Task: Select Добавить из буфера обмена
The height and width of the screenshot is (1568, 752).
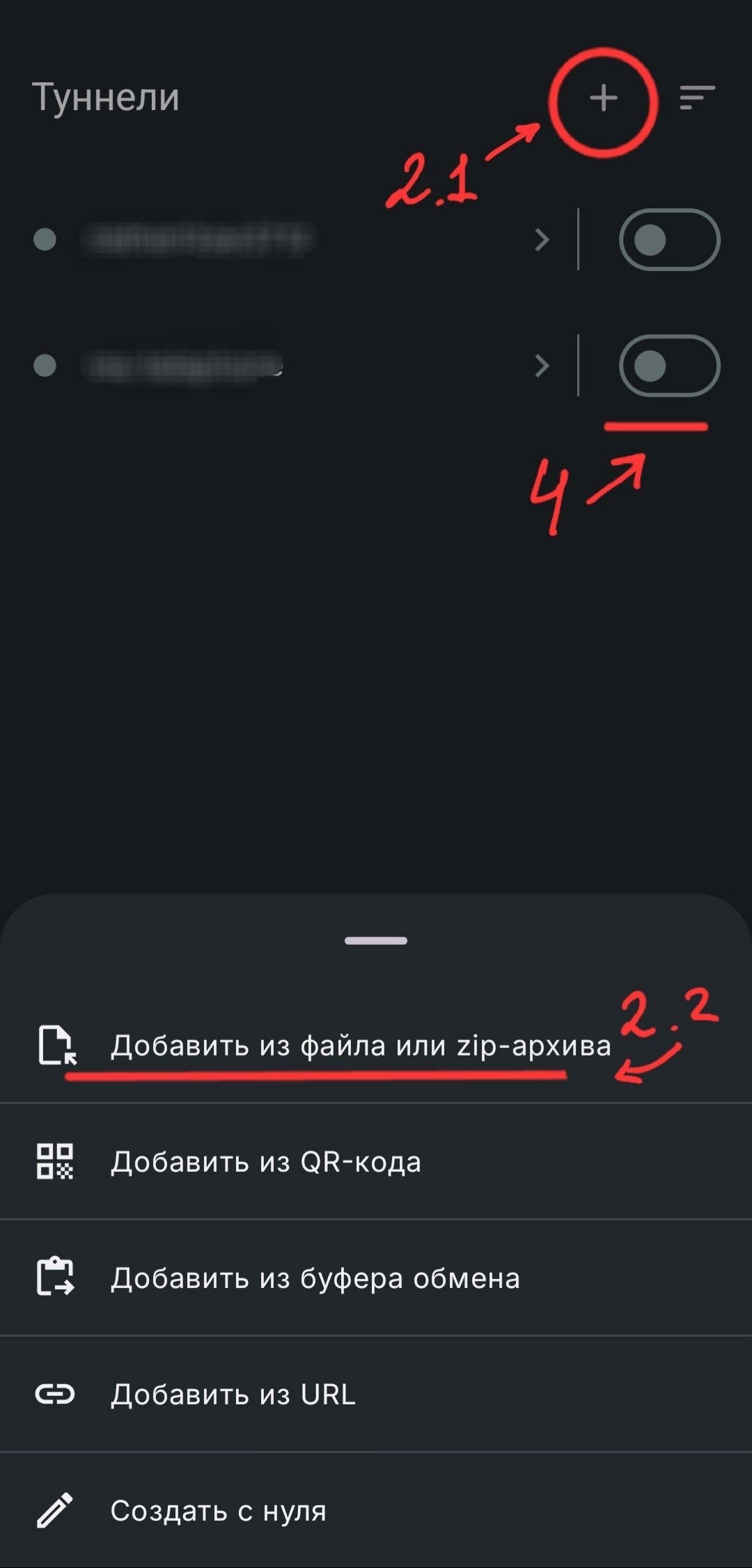Action: coord(376,1278)
